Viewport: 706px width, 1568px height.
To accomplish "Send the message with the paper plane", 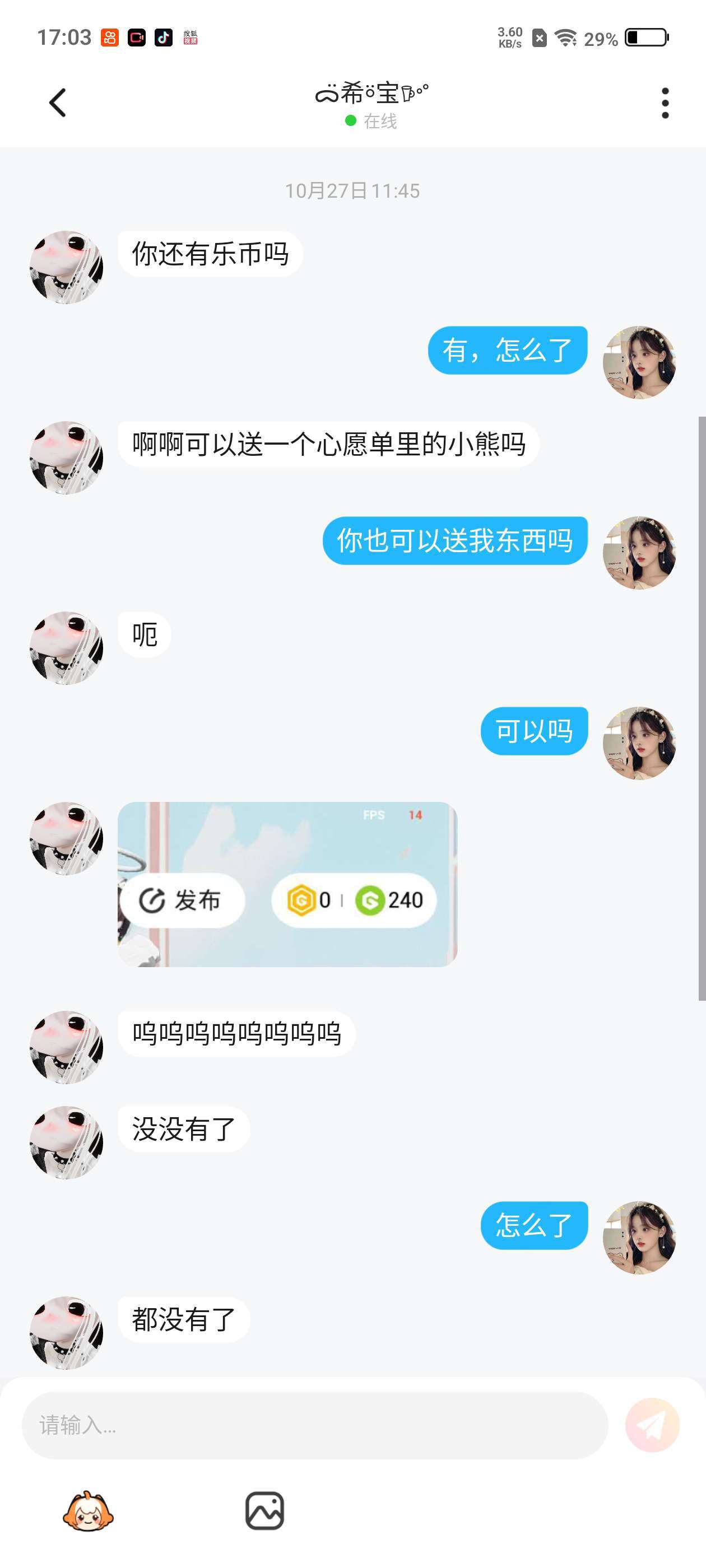I will click(x=652, y=1425).
